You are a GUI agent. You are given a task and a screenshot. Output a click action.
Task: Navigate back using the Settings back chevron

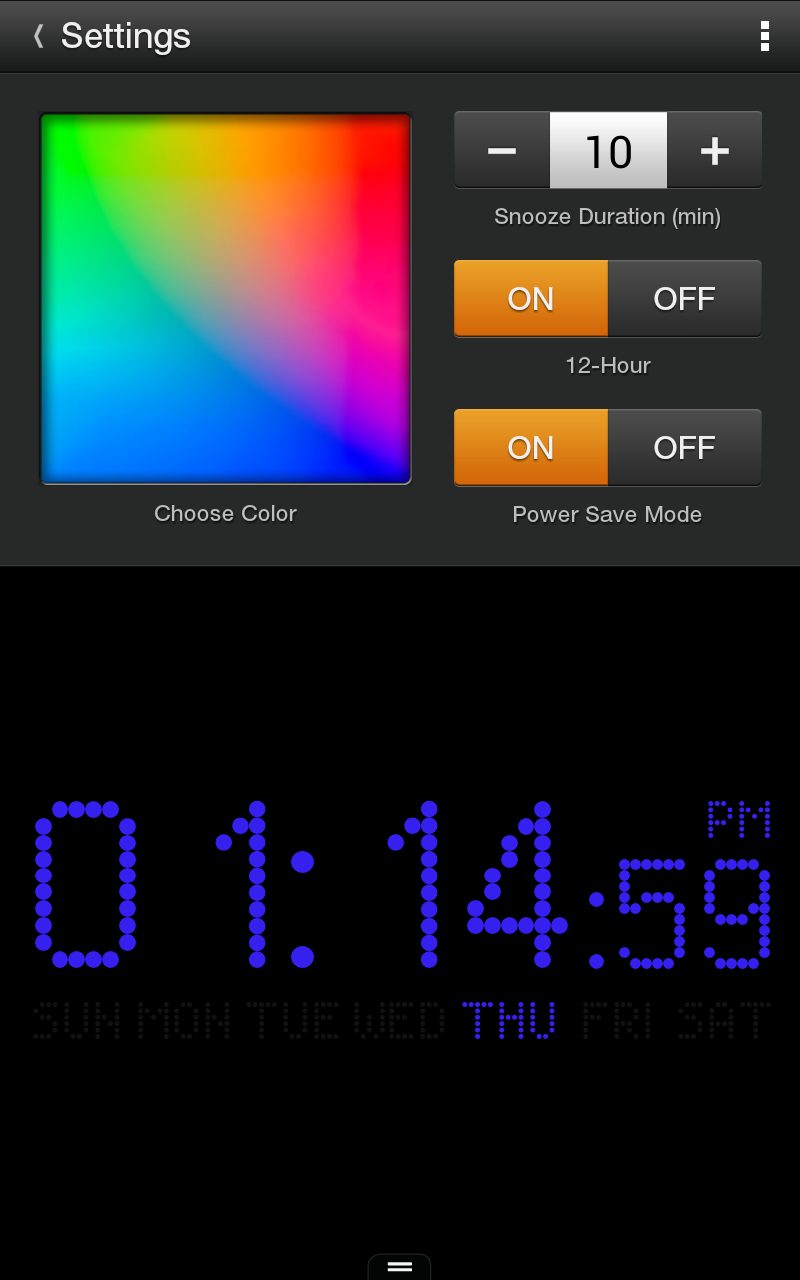click(36, 36)
